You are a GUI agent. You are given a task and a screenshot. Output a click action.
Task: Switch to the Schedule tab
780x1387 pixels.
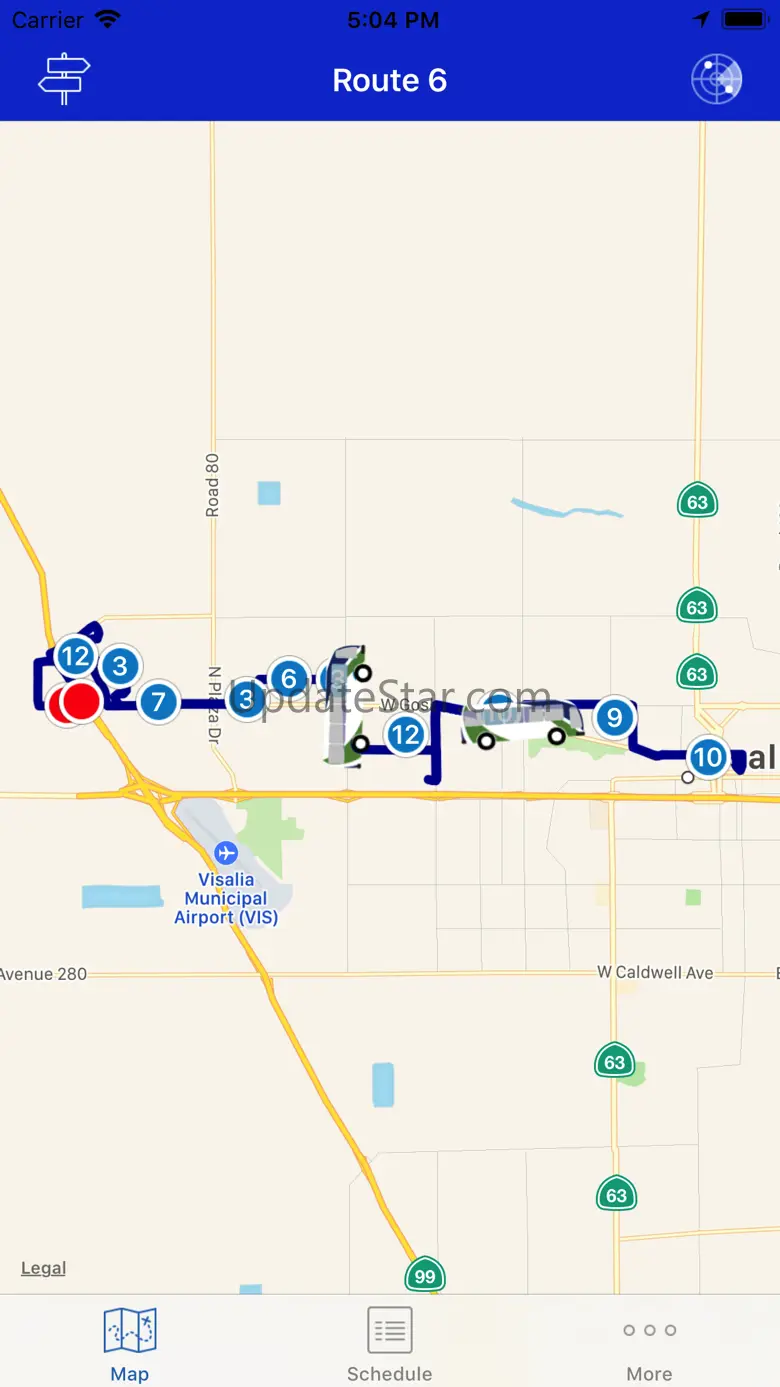(x=390, y=1343)
